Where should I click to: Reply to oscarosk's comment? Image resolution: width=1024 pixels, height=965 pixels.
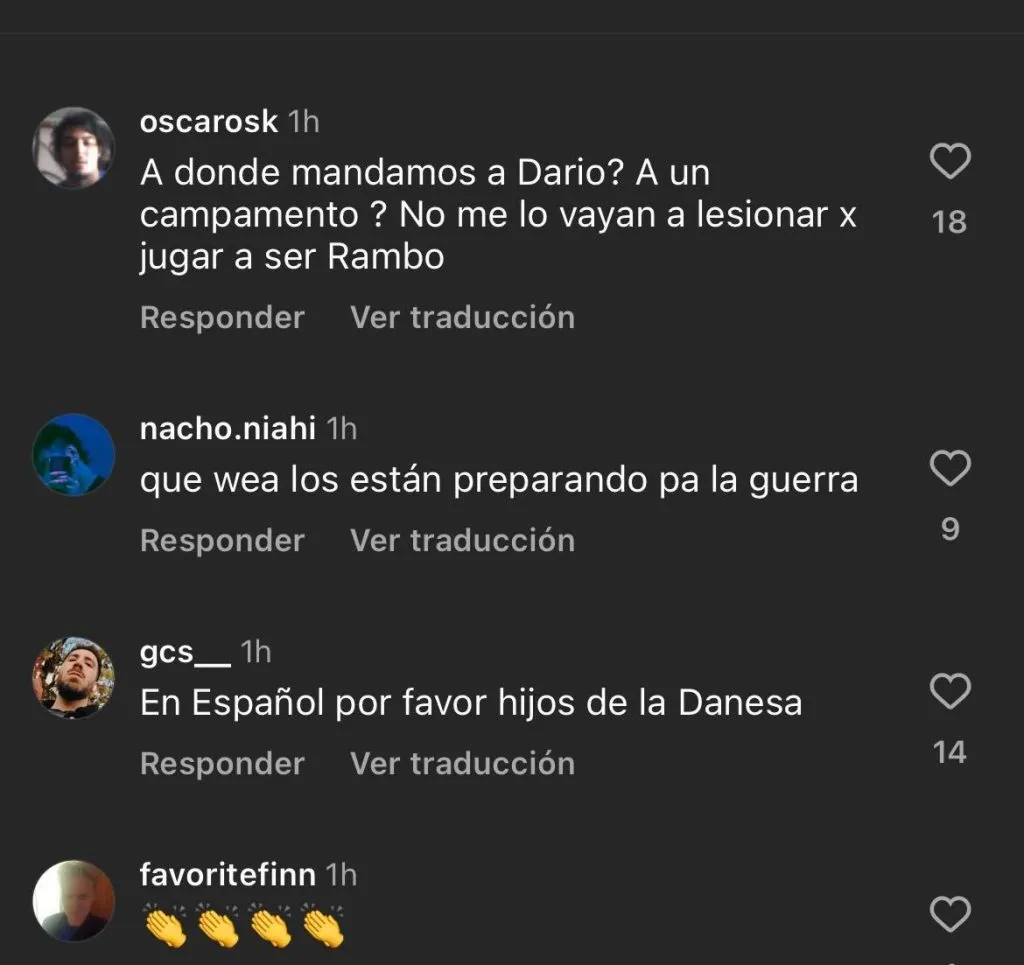tap(222, 318)
